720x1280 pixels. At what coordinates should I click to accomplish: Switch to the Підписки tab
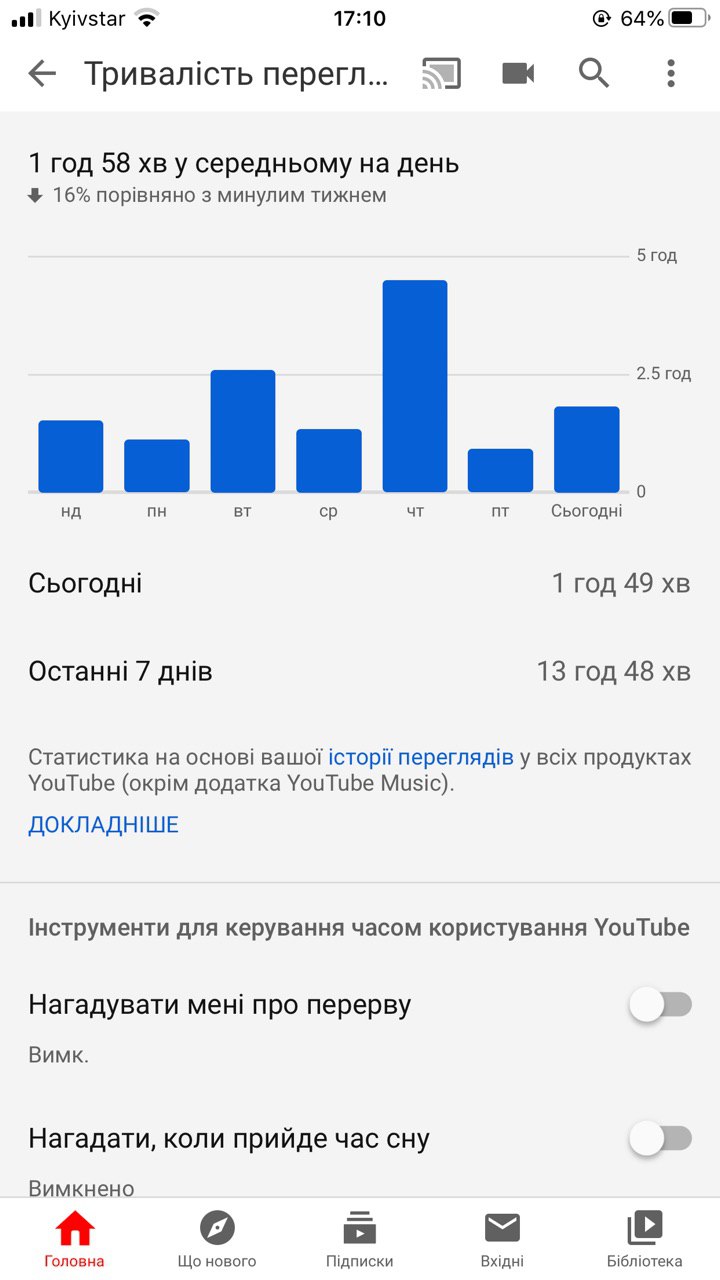pos(359,1239)
